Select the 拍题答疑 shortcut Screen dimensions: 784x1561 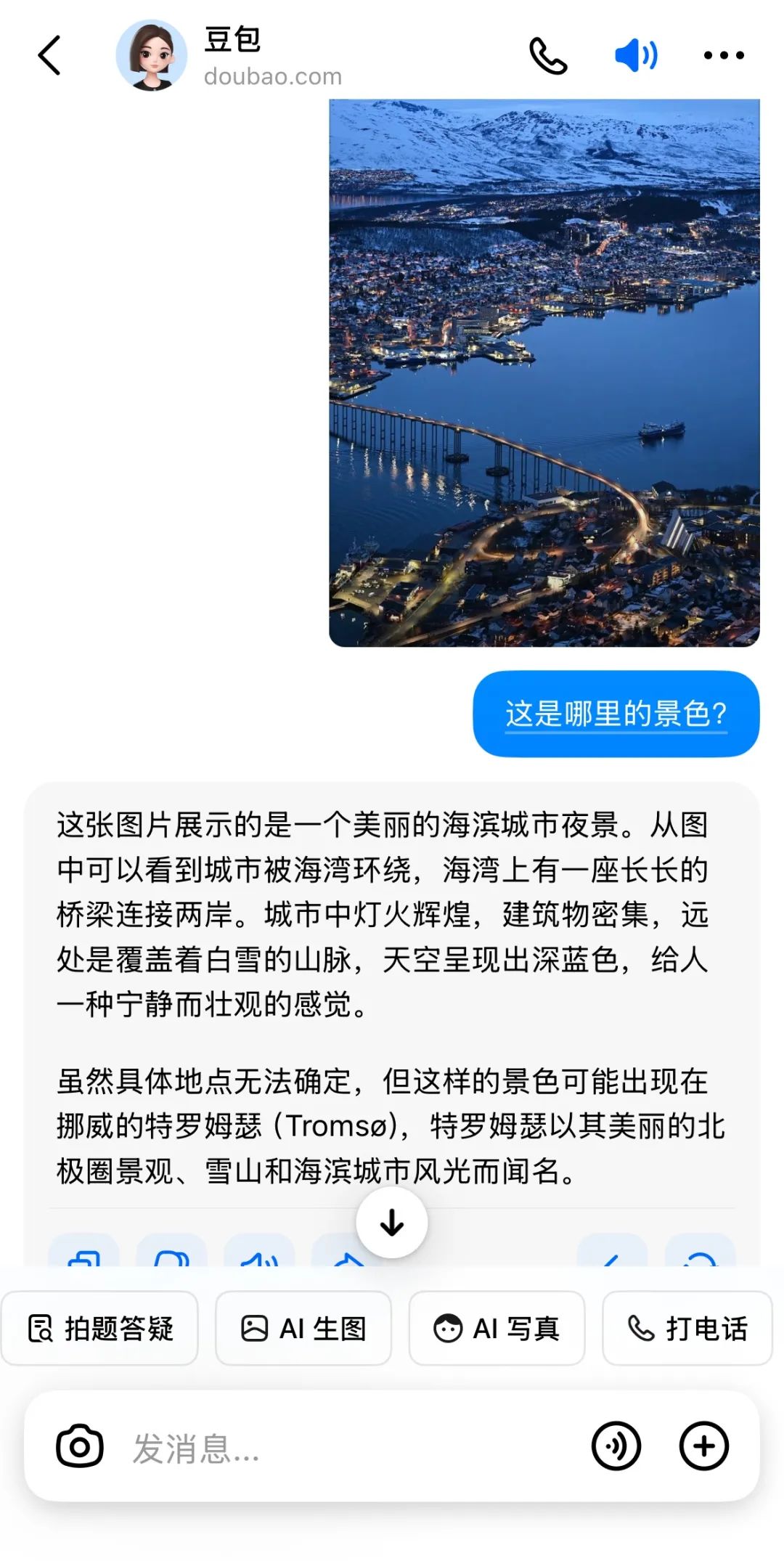point(99,1329)
